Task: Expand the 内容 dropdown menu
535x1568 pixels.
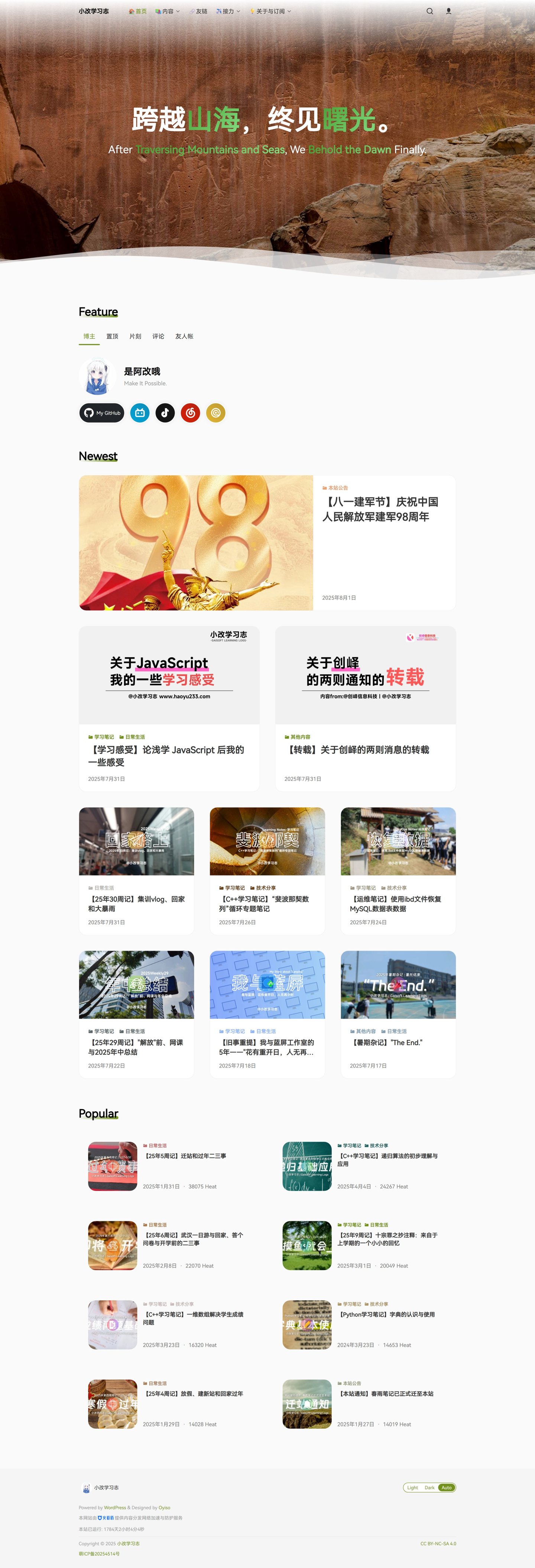Action: (168, 11)
